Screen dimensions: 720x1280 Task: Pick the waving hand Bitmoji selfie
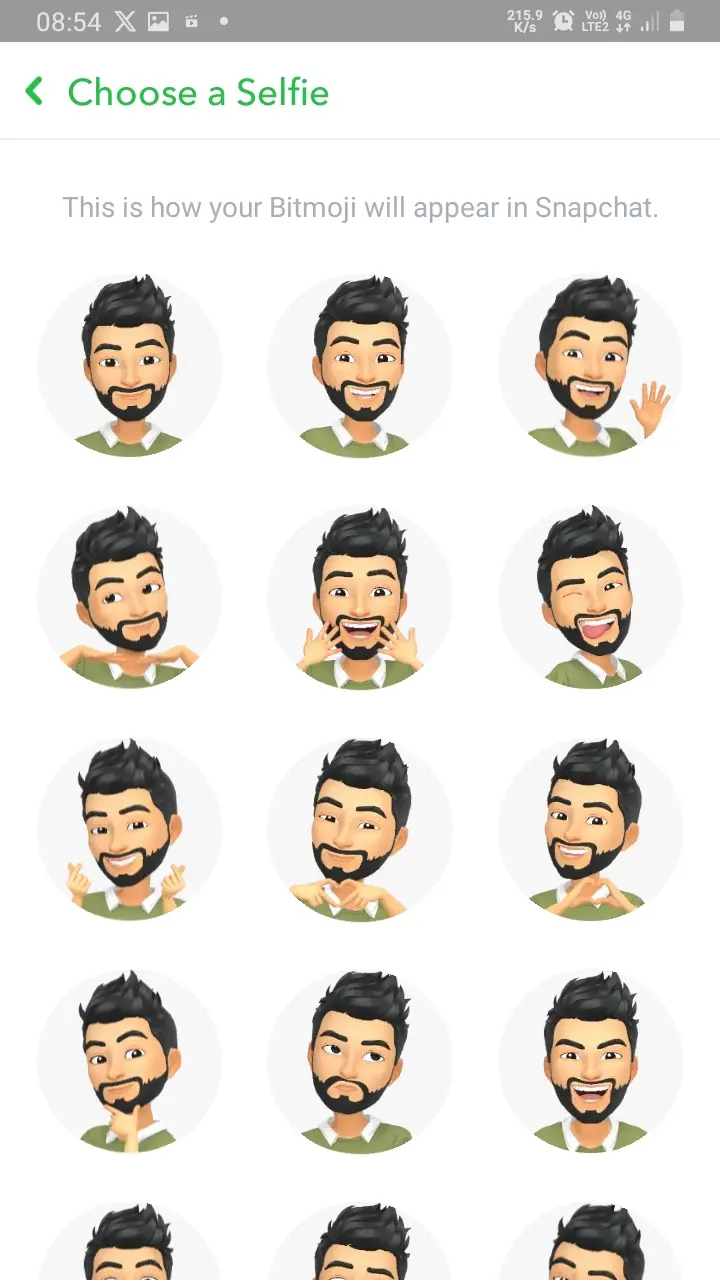tap(590, 365)
